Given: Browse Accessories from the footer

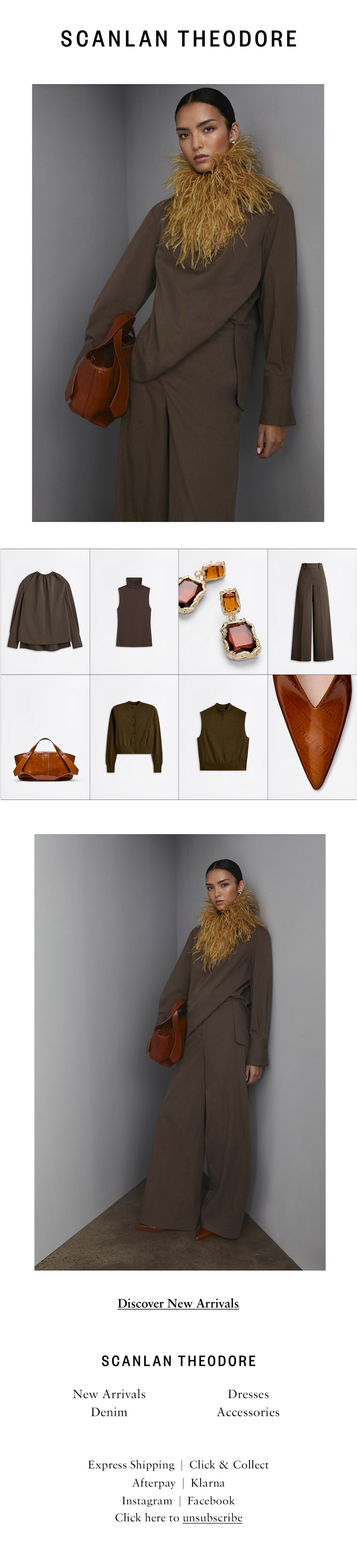Looking at the screenshot, I should tap(248, 1412).
